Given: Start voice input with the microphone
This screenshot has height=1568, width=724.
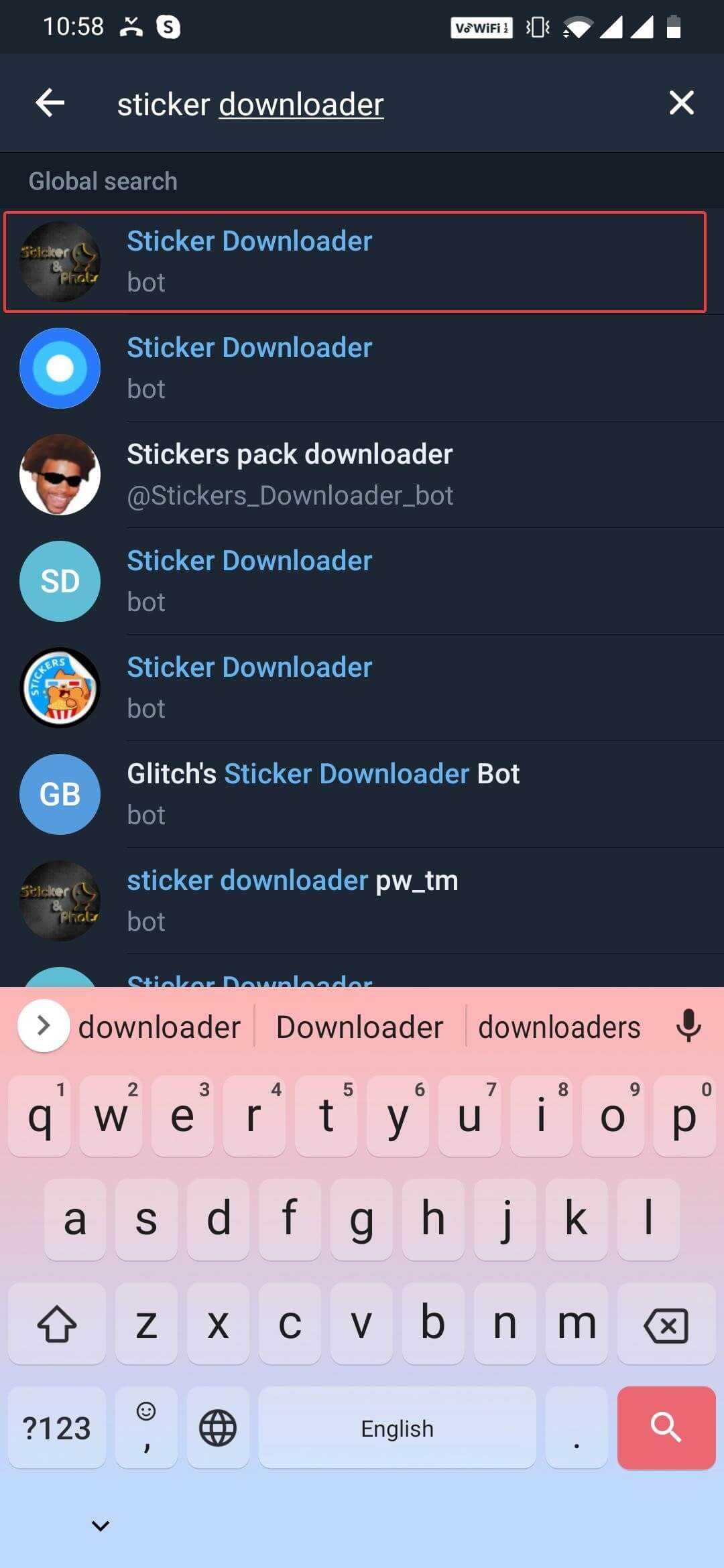Looking at the screenshot, I should [x=688, y=1026].
